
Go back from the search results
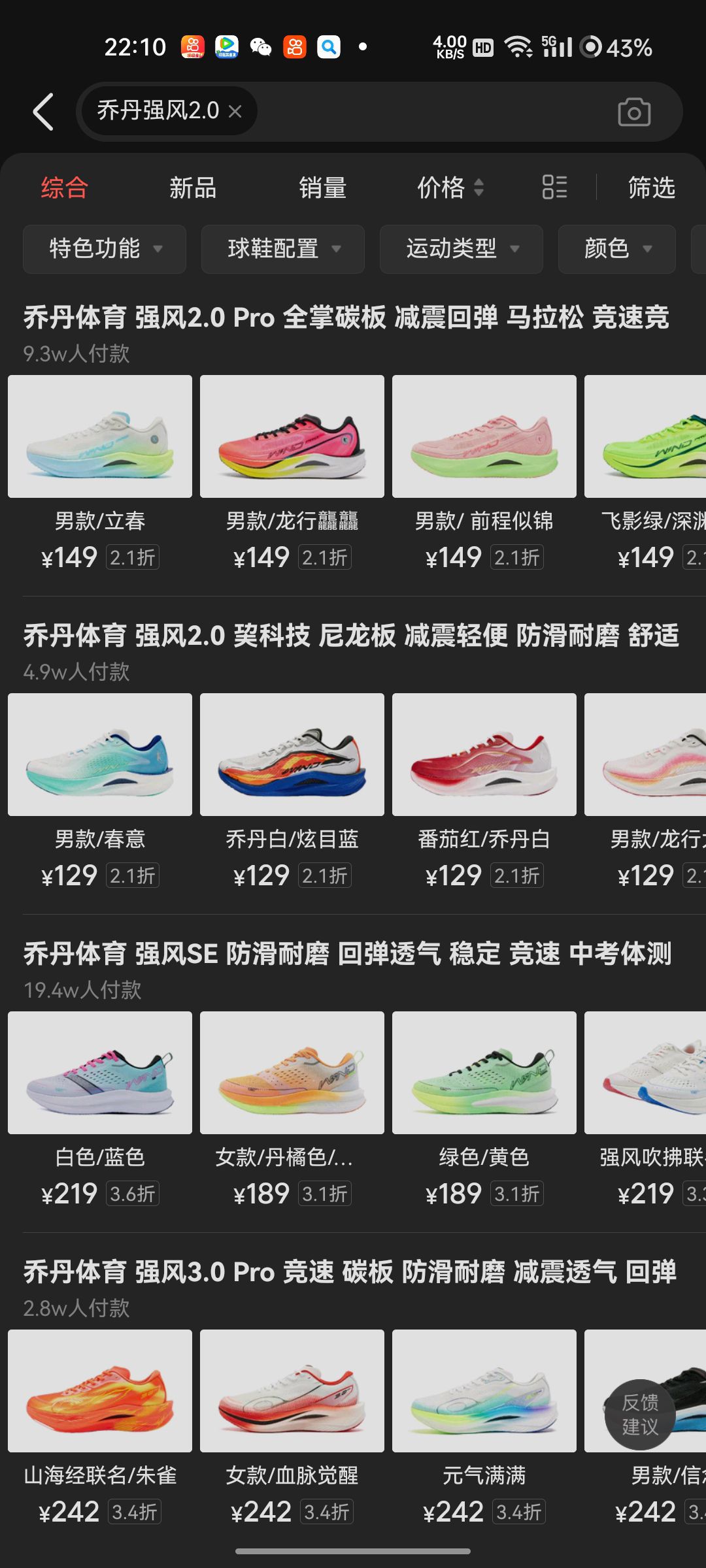click(x=43, y=112)
